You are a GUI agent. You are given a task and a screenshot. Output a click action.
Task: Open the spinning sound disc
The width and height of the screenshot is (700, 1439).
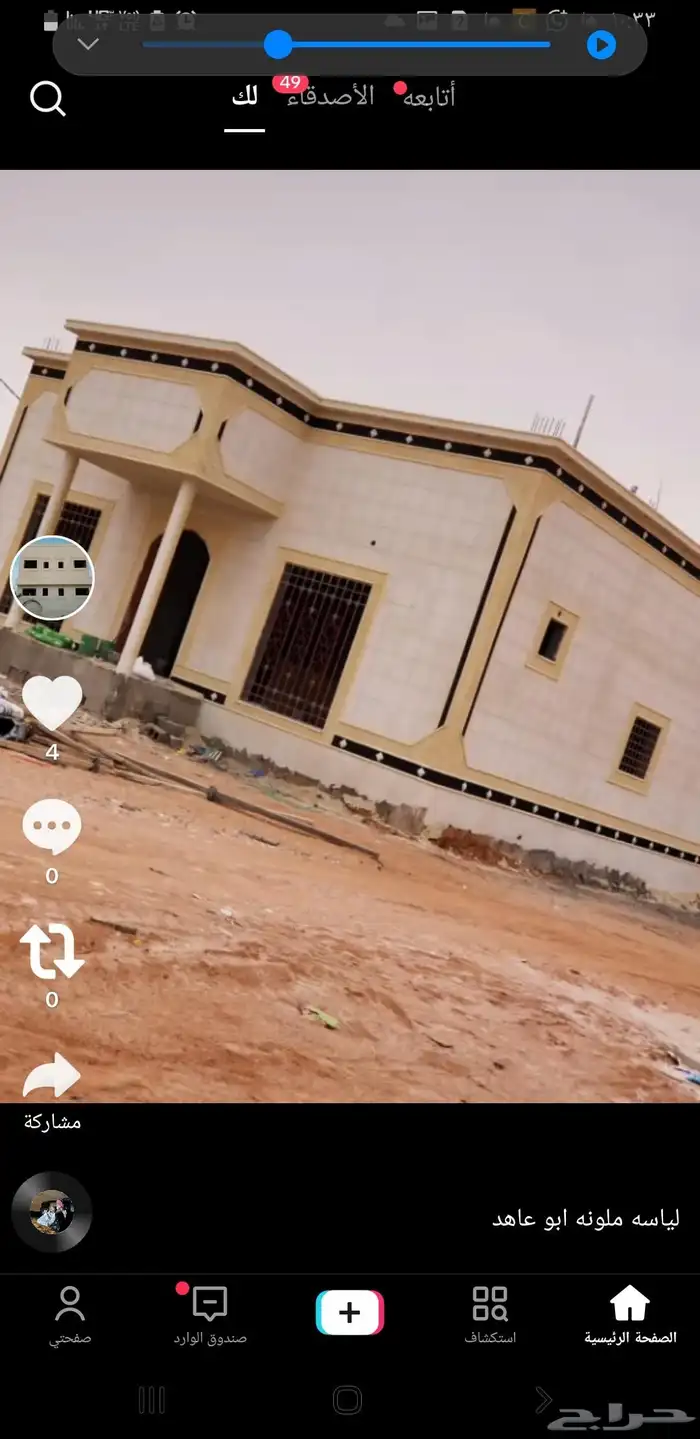[52, 1212]
